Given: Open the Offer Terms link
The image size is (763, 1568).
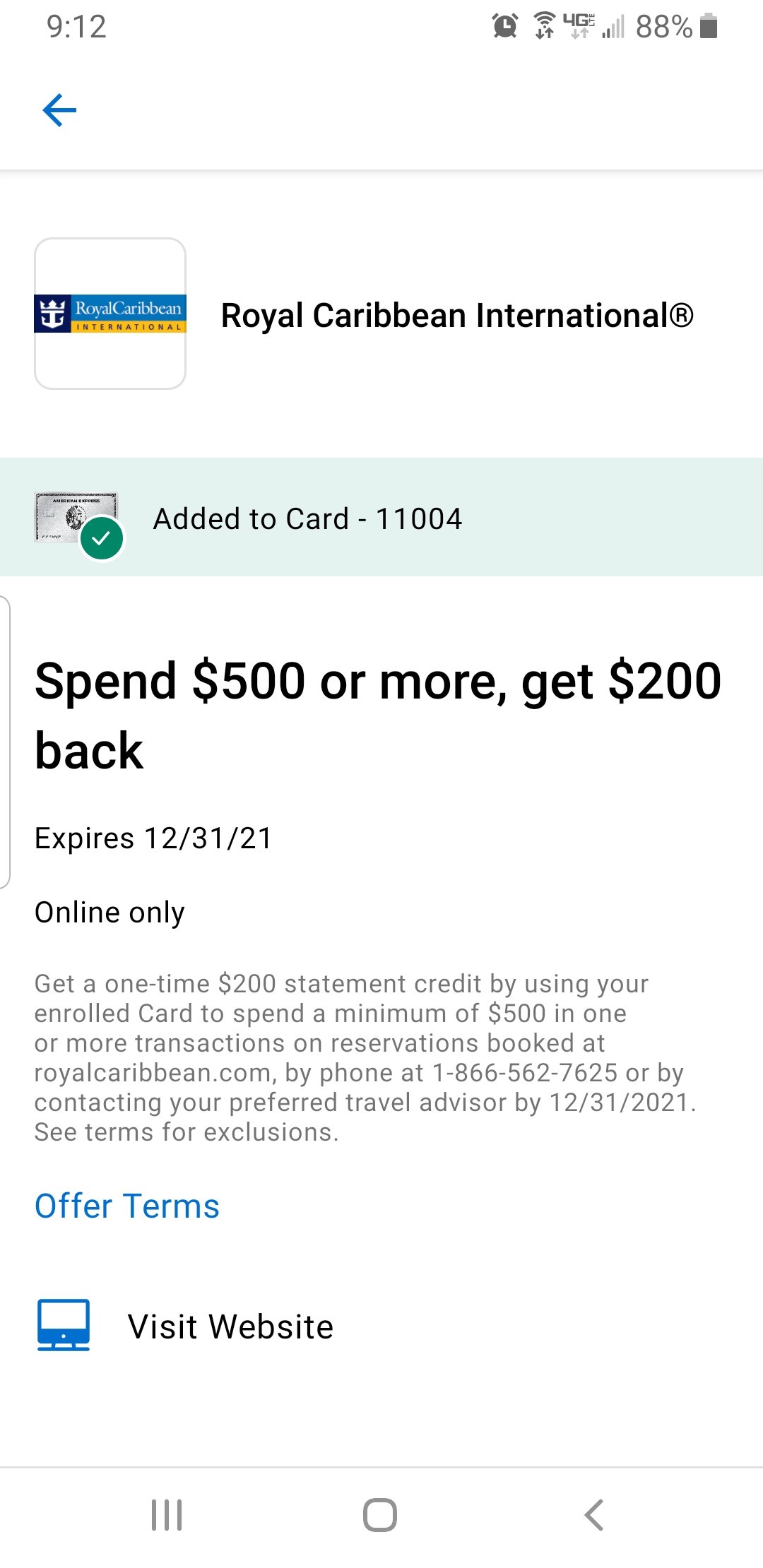Looking at the screenshot, I should 127,1206.
